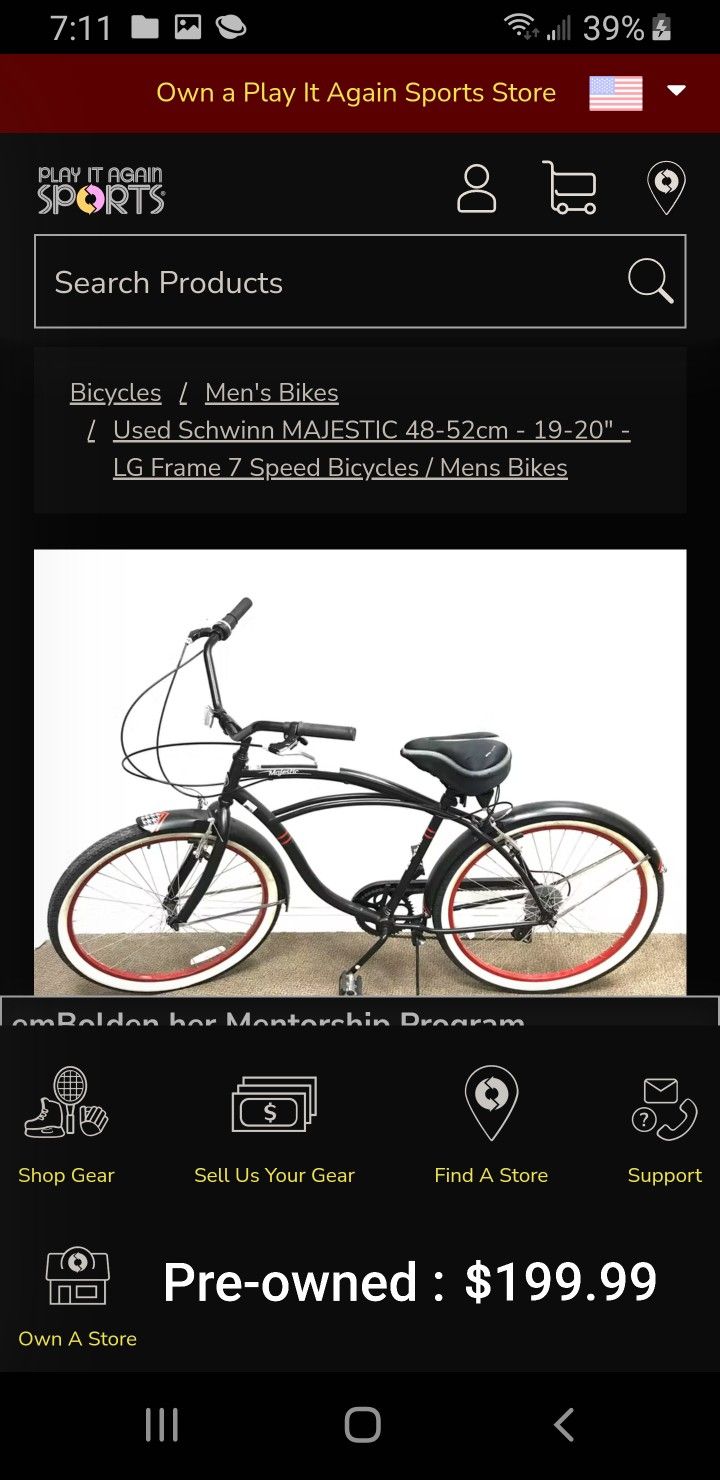The height and width of the screenshot is (1480, 720).
Task: Open the Used Schwinn MAJESTIC breadcrumb link
Action: pyautogui.click(x=371, y=449)
